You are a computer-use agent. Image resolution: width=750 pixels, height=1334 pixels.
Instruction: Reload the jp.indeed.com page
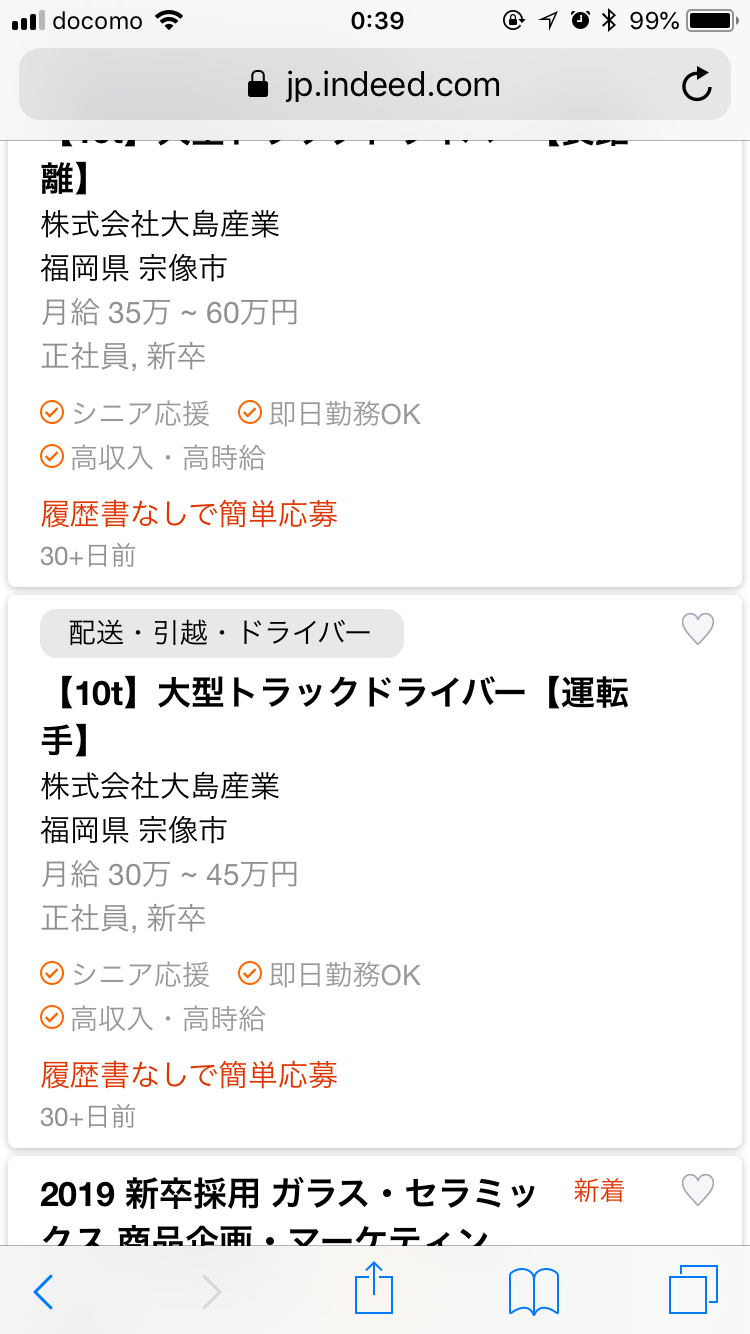697,85
